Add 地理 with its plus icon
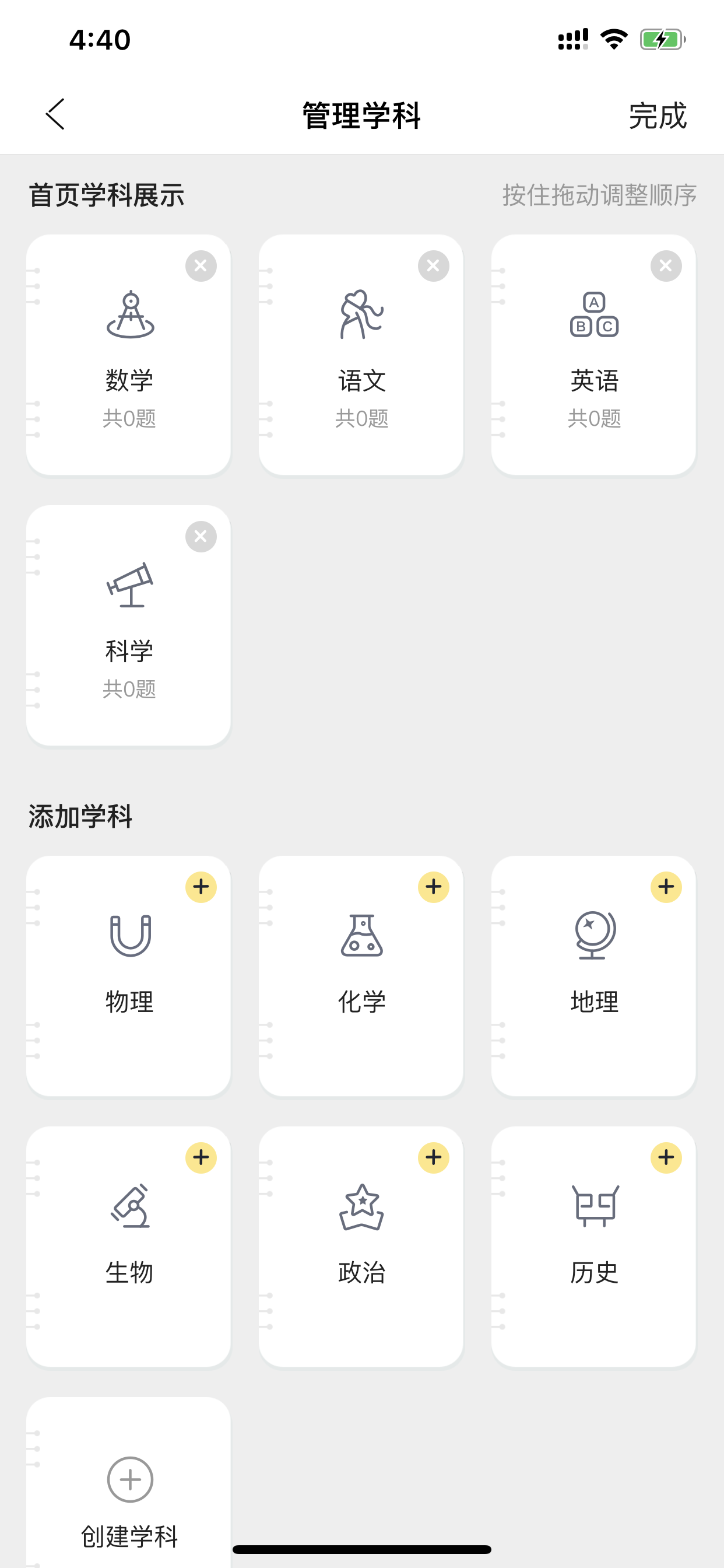 point(666,887)
